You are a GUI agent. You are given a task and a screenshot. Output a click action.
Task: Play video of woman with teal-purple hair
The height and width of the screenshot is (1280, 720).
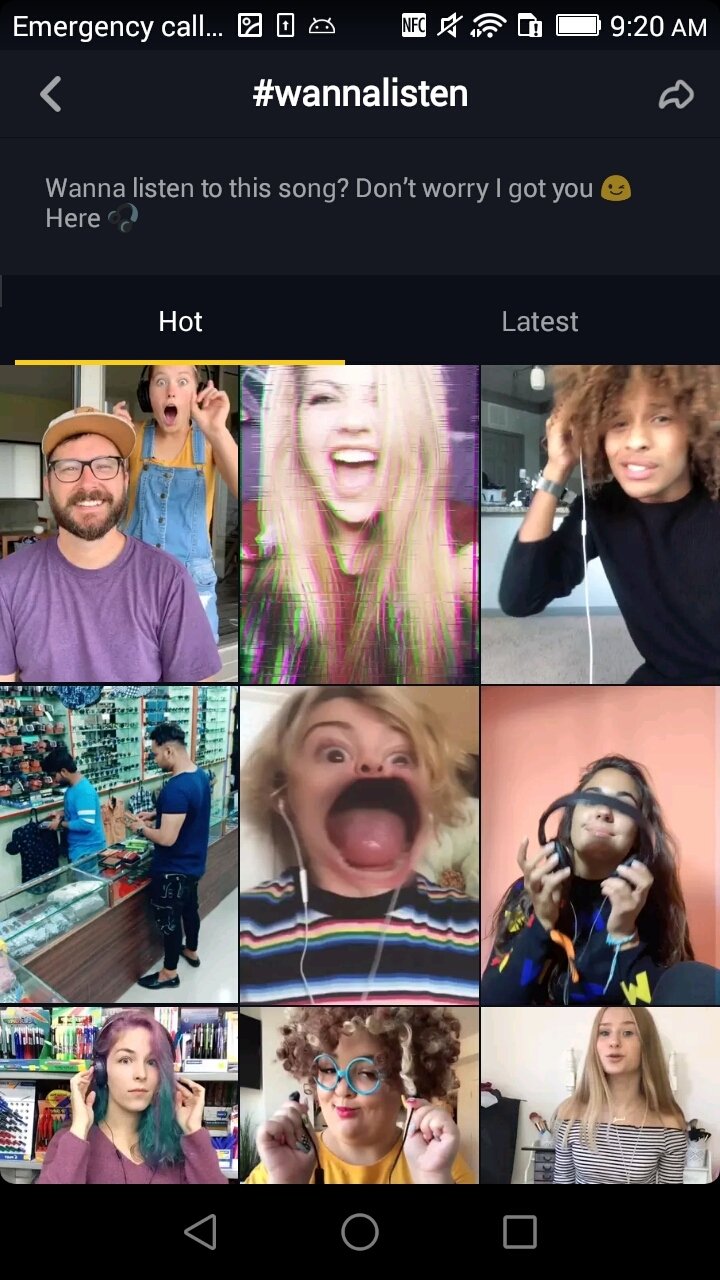(119, 1095)
